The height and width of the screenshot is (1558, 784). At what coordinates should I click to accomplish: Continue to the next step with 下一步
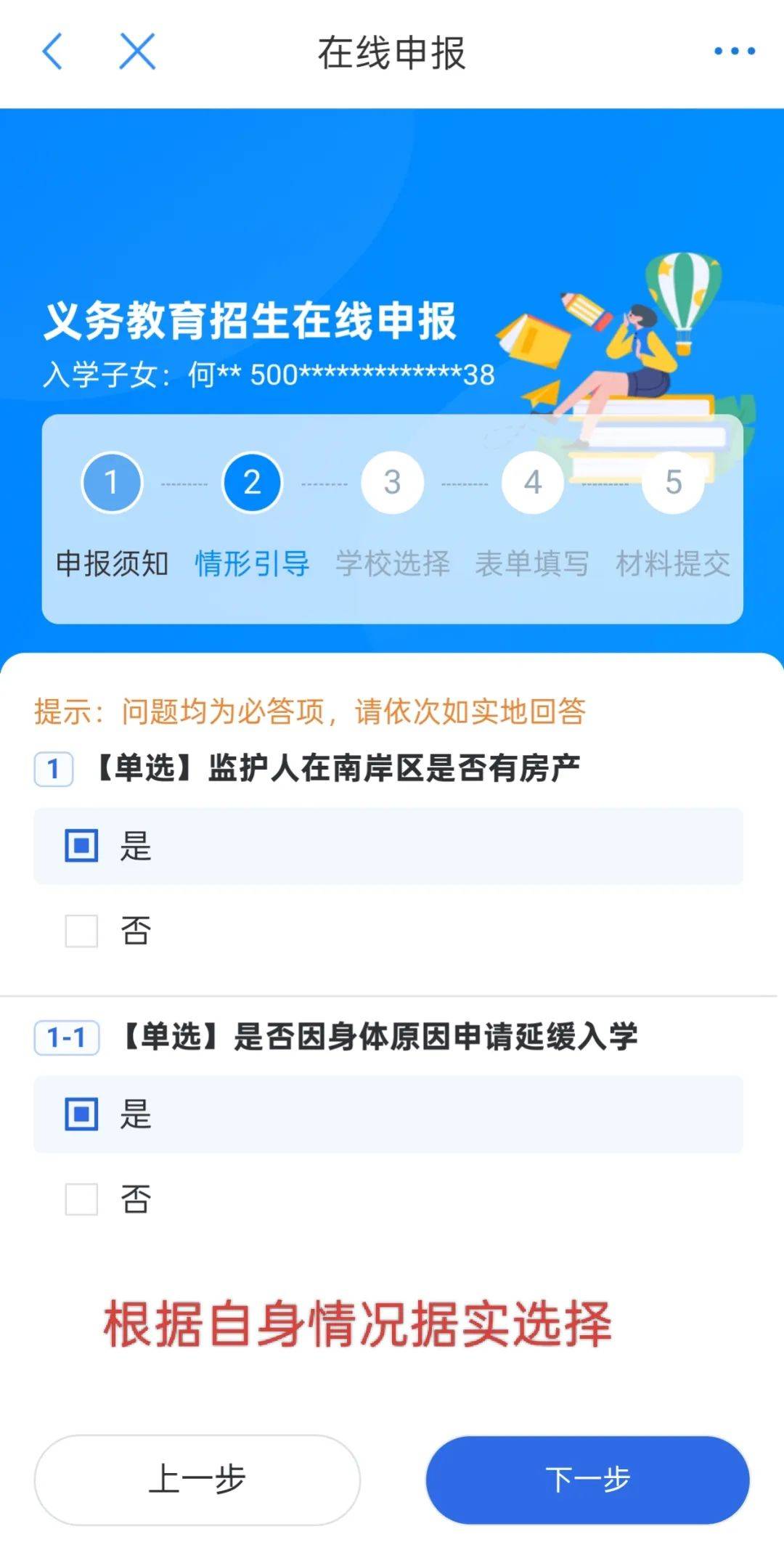click(587, 1480)
